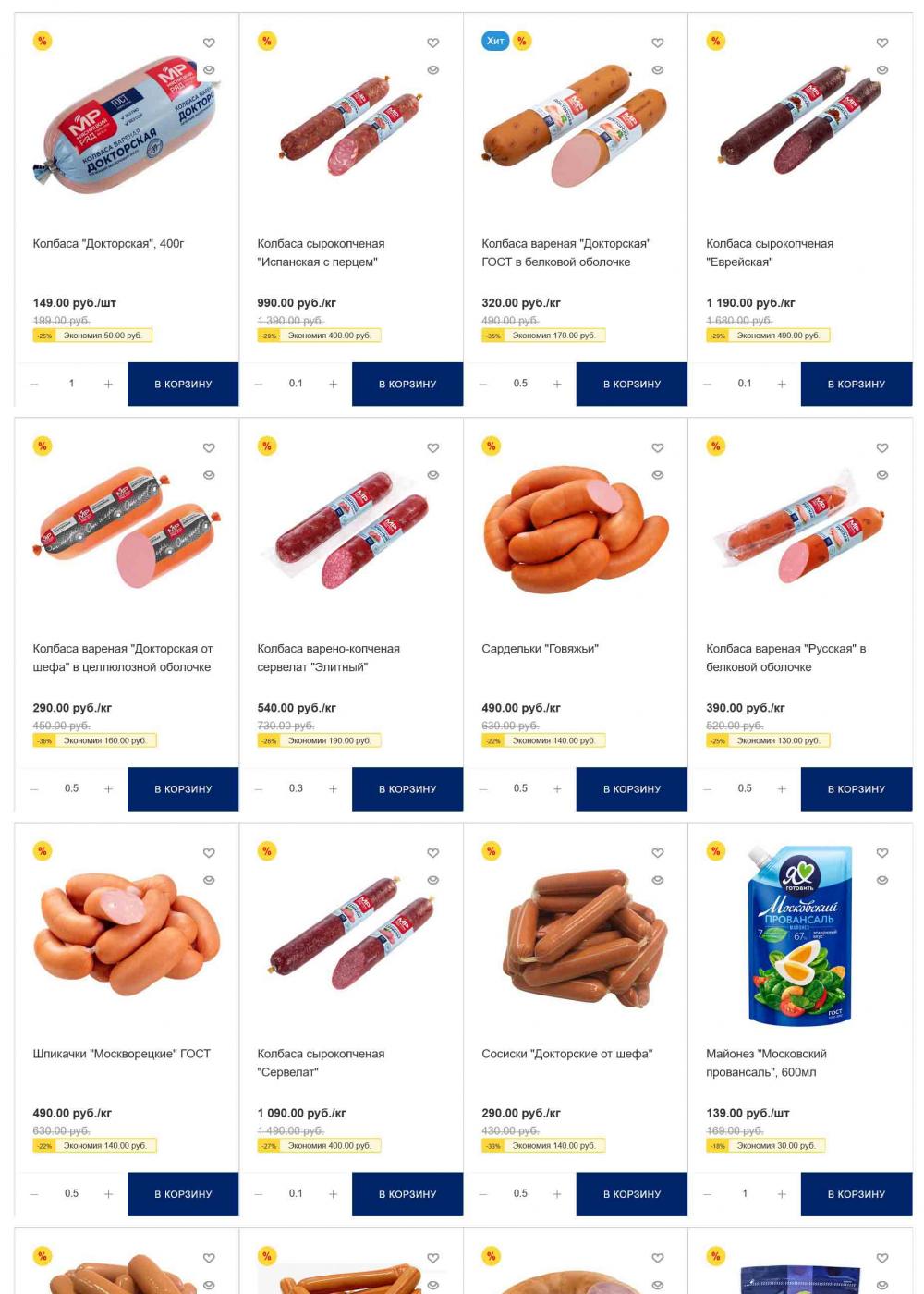Screen dimensions: 924x1294
Task: Increase quantity of Колбаса "Еврейская"
Action: [782, 384]
